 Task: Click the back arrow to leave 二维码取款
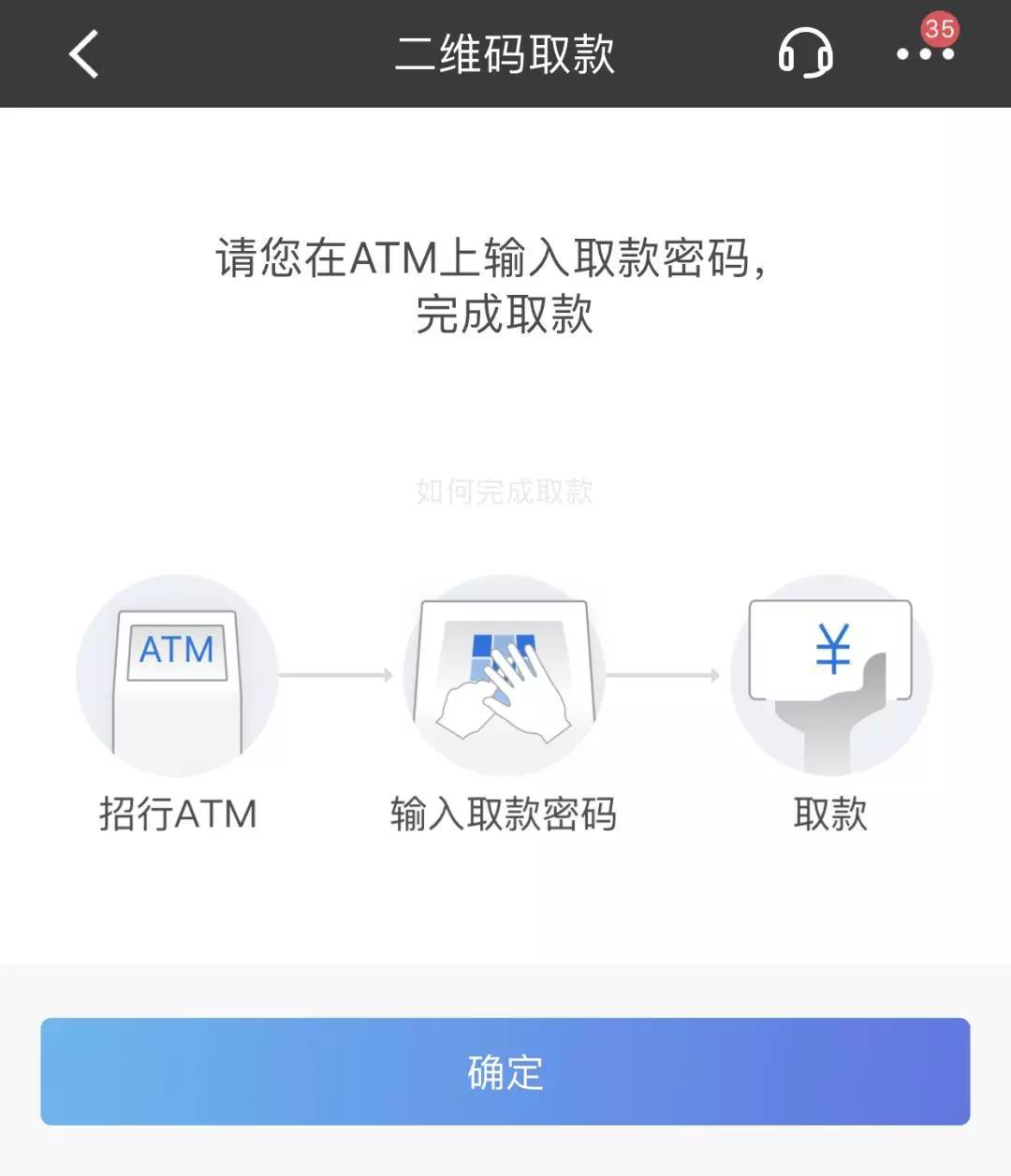82,54
